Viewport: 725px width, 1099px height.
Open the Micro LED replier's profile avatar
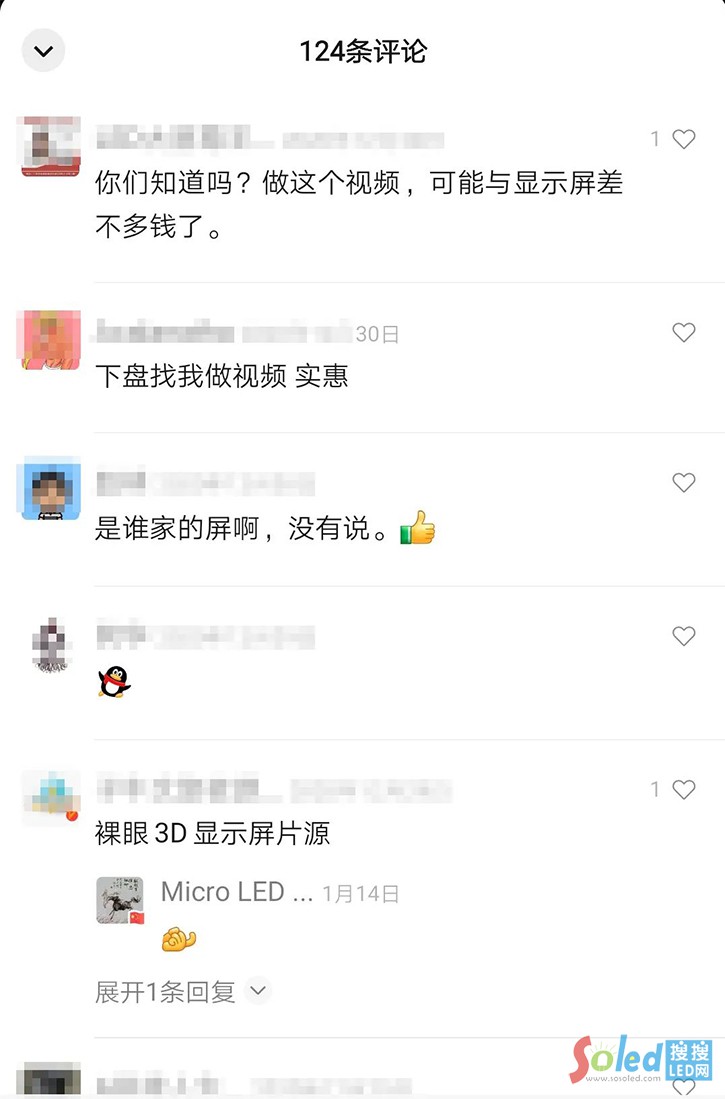pyautogui.click(x=120, y=900)
